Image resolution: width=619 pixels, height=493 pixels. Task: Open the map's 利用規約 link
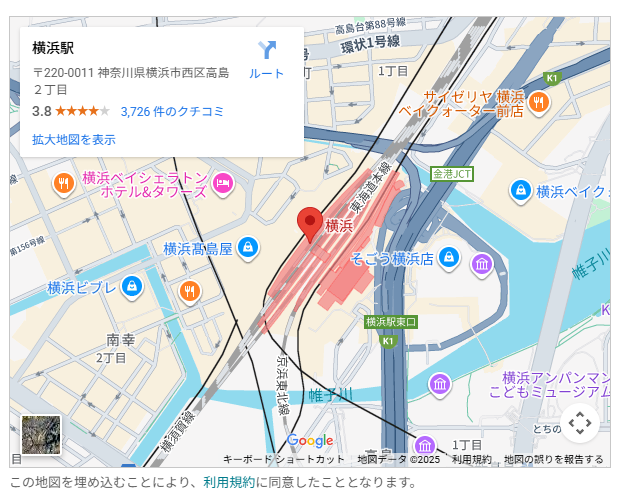click(x=471, y=460)
